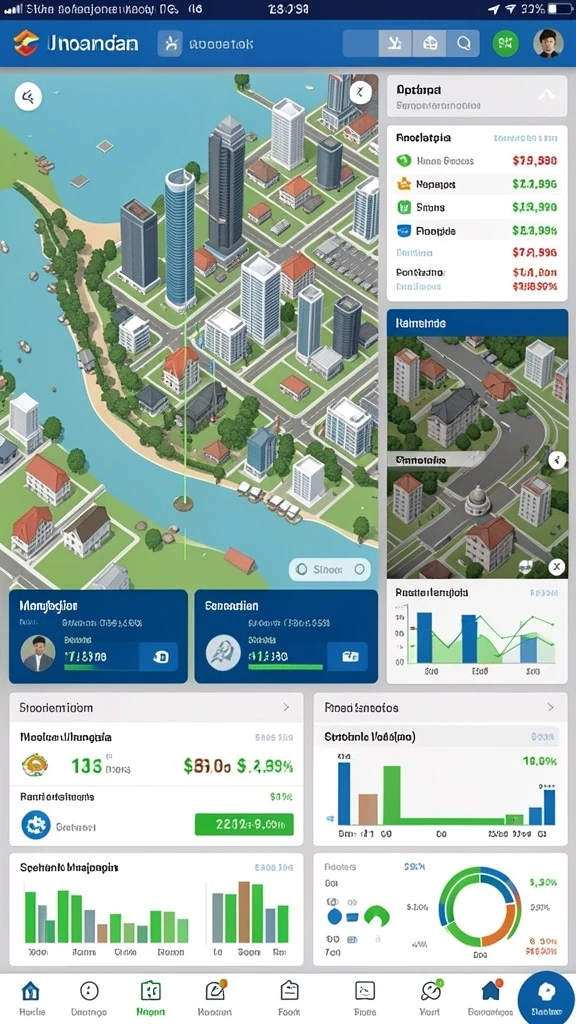The height and width of the screenshot is (1024, 576).
Task: Tap the pill-shaped control on the map
Action: click(x=330, y=569)
